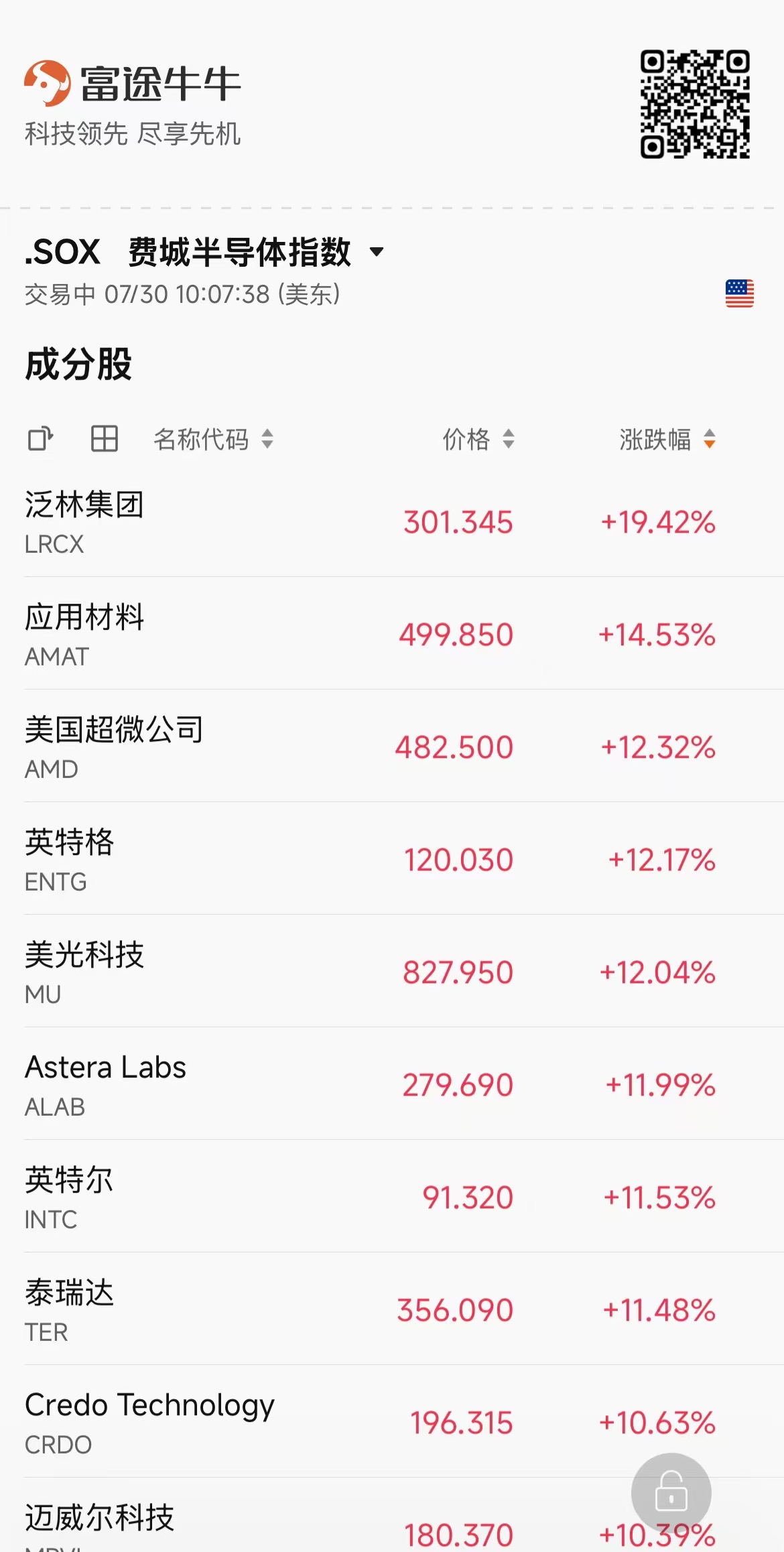Sort constituents by 名称代码
Screen dimensions: 784x1552
tap(214, 440)
